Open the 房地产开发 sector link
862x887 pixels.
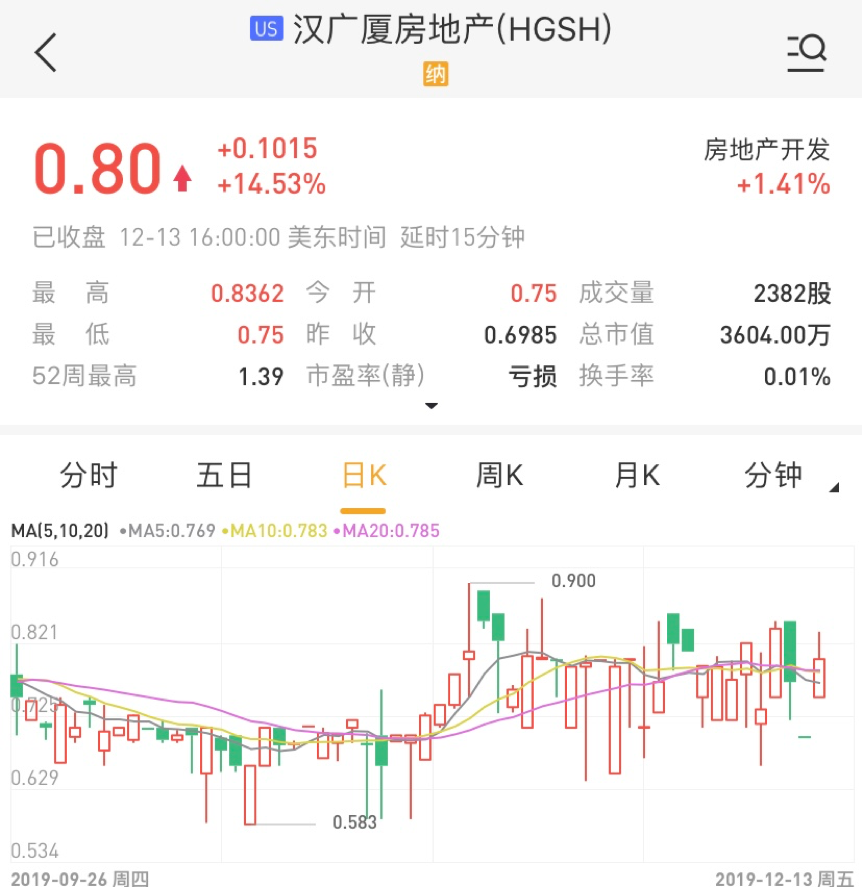point(767,151)
